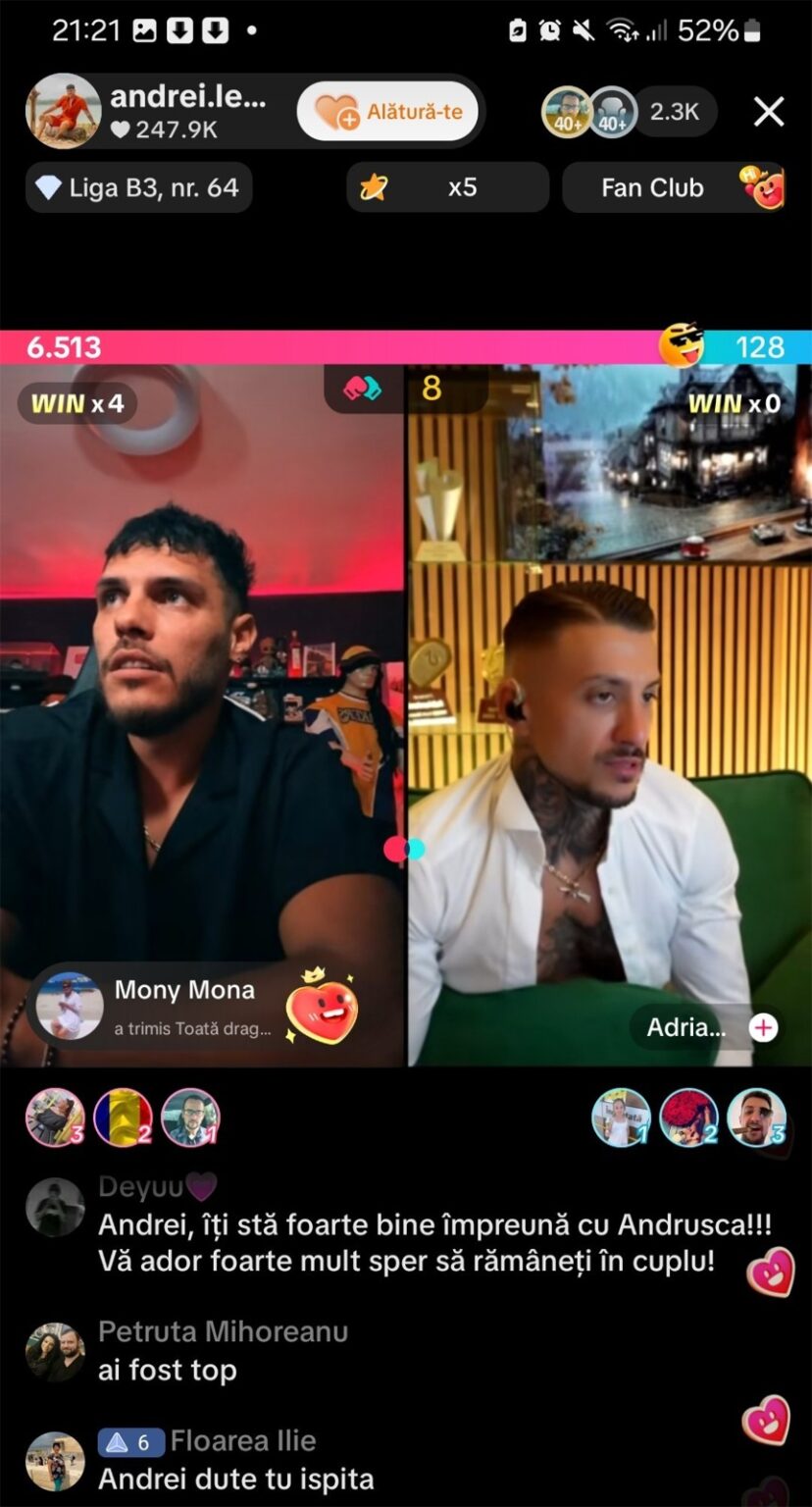Open the 2.3K viewers list

pyautogui.click(x=675, y=112)
